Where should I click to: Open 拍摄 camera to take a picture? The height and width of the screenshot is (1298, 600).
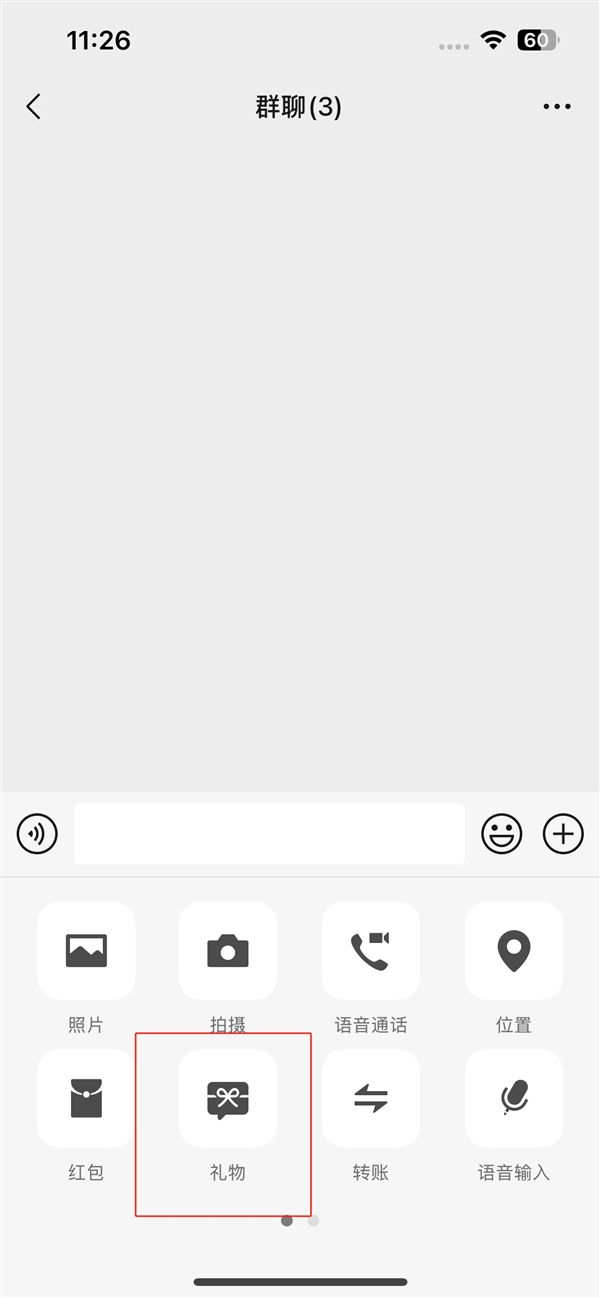click(x=228, y=951)
